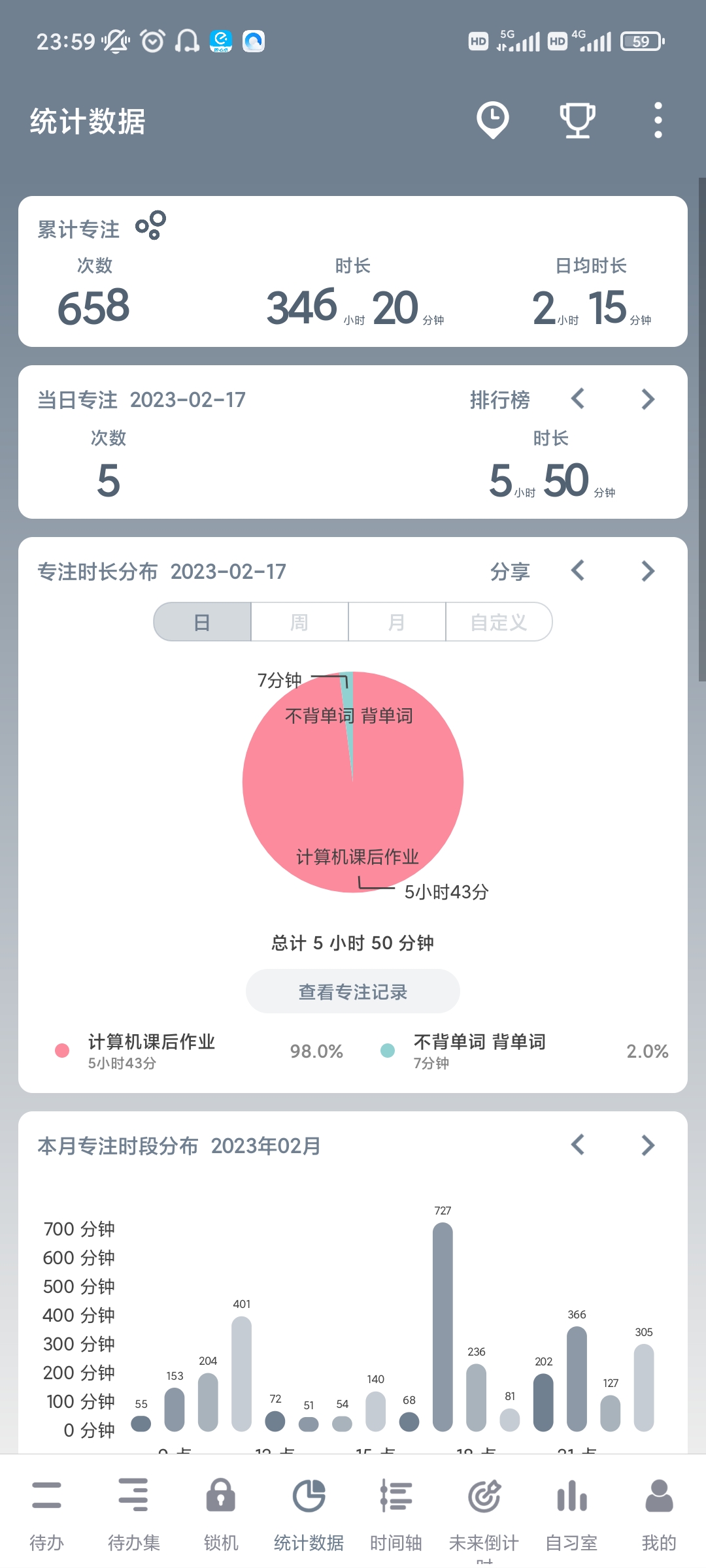
Task: Switch distribution view to 周
Action: [299, 622]
